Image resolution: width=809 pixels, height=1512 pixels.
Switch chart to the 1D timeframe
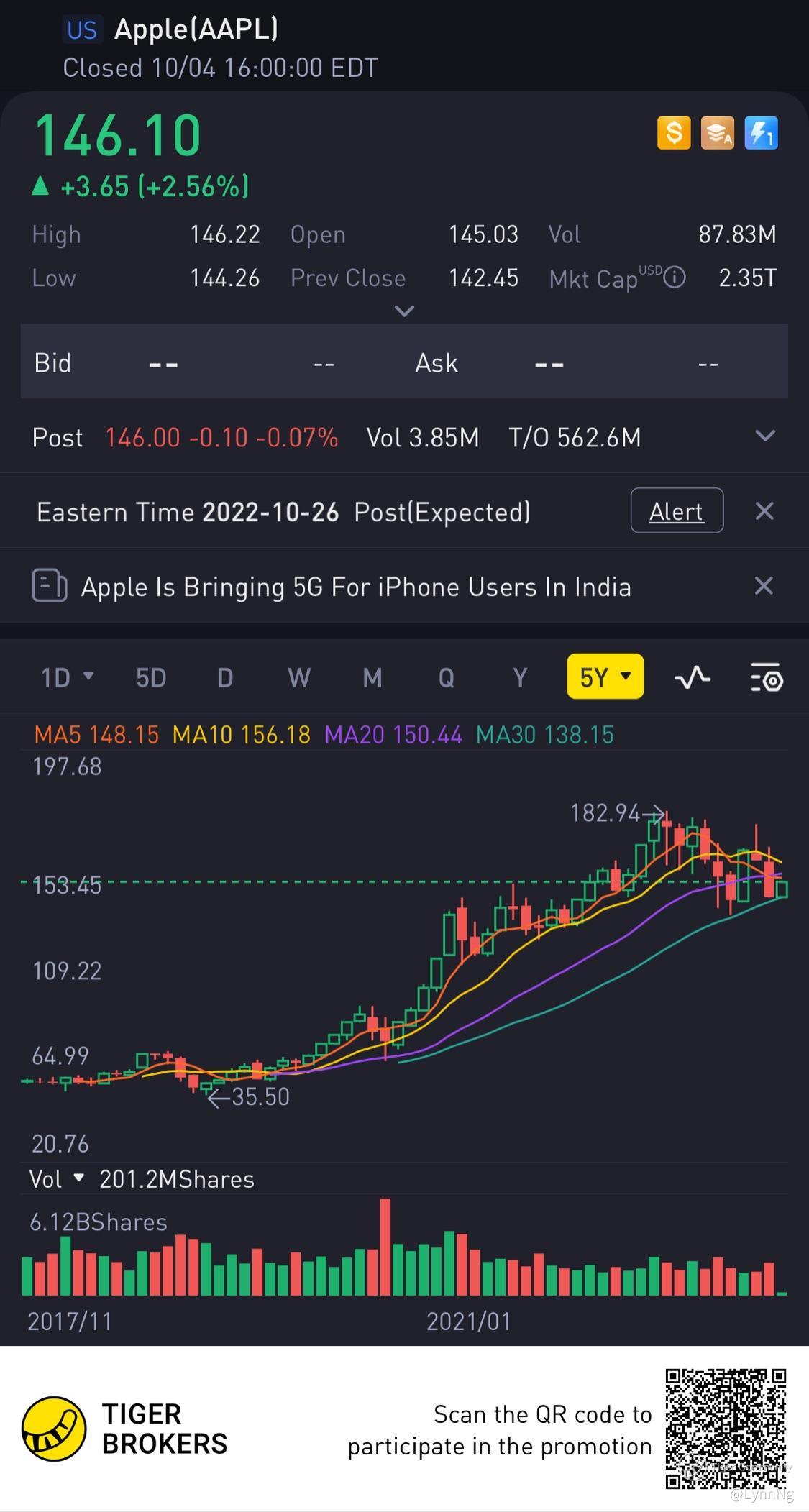click(66, 677)
